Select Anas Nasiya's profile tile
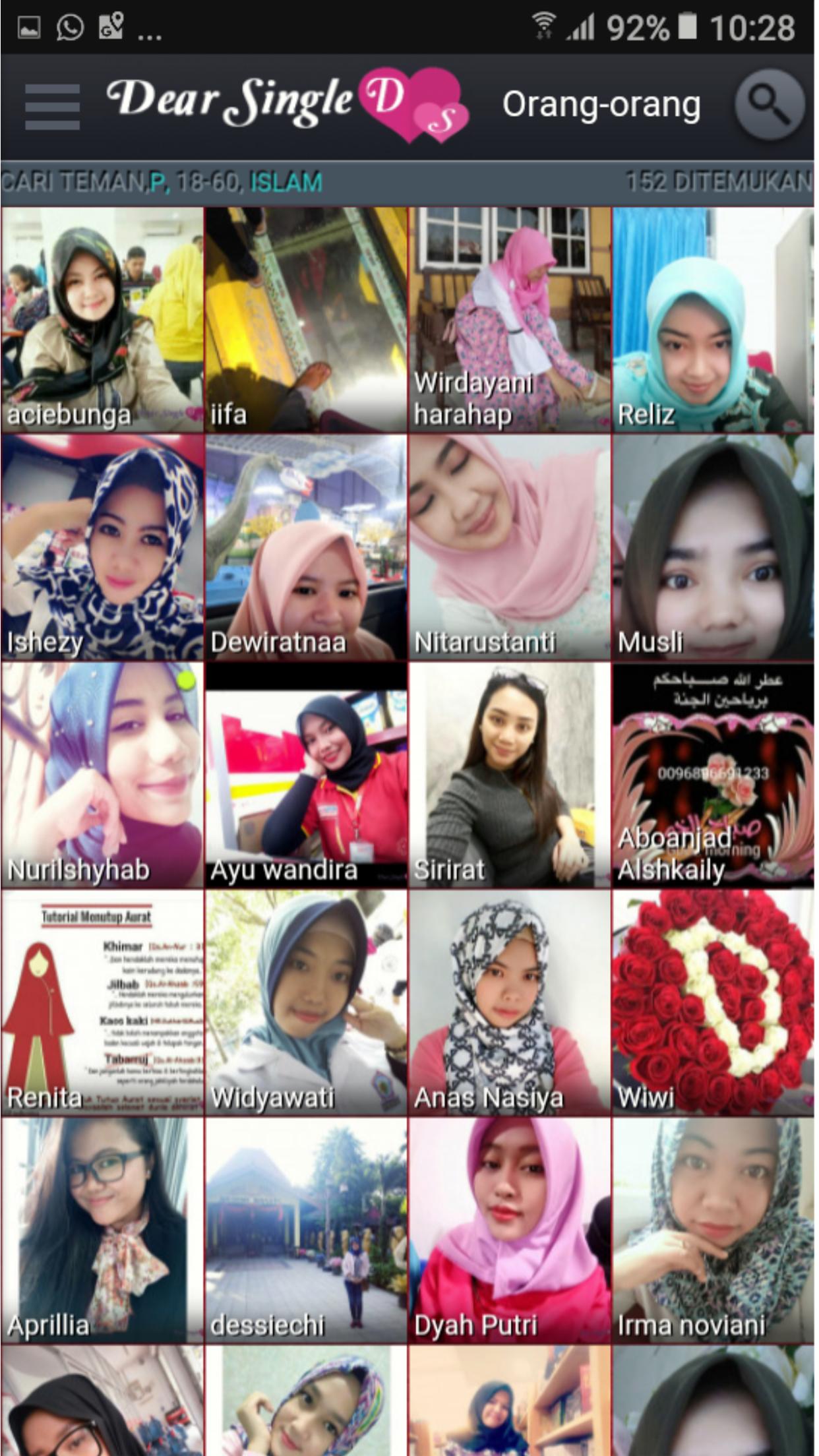The width and height of the screenshot is (819, 1456). 510,1002
